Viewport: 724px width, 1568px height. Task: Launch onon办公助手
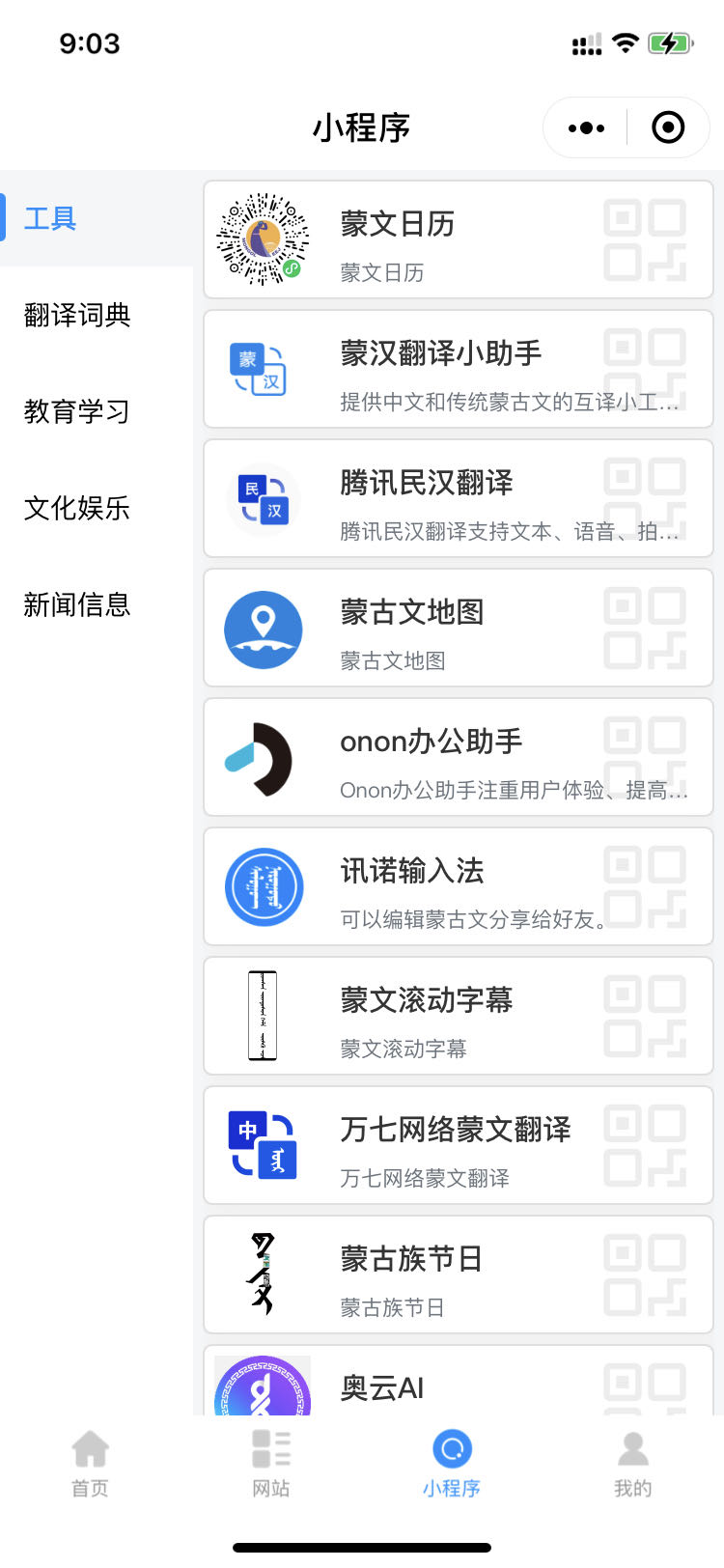(458, 757)
